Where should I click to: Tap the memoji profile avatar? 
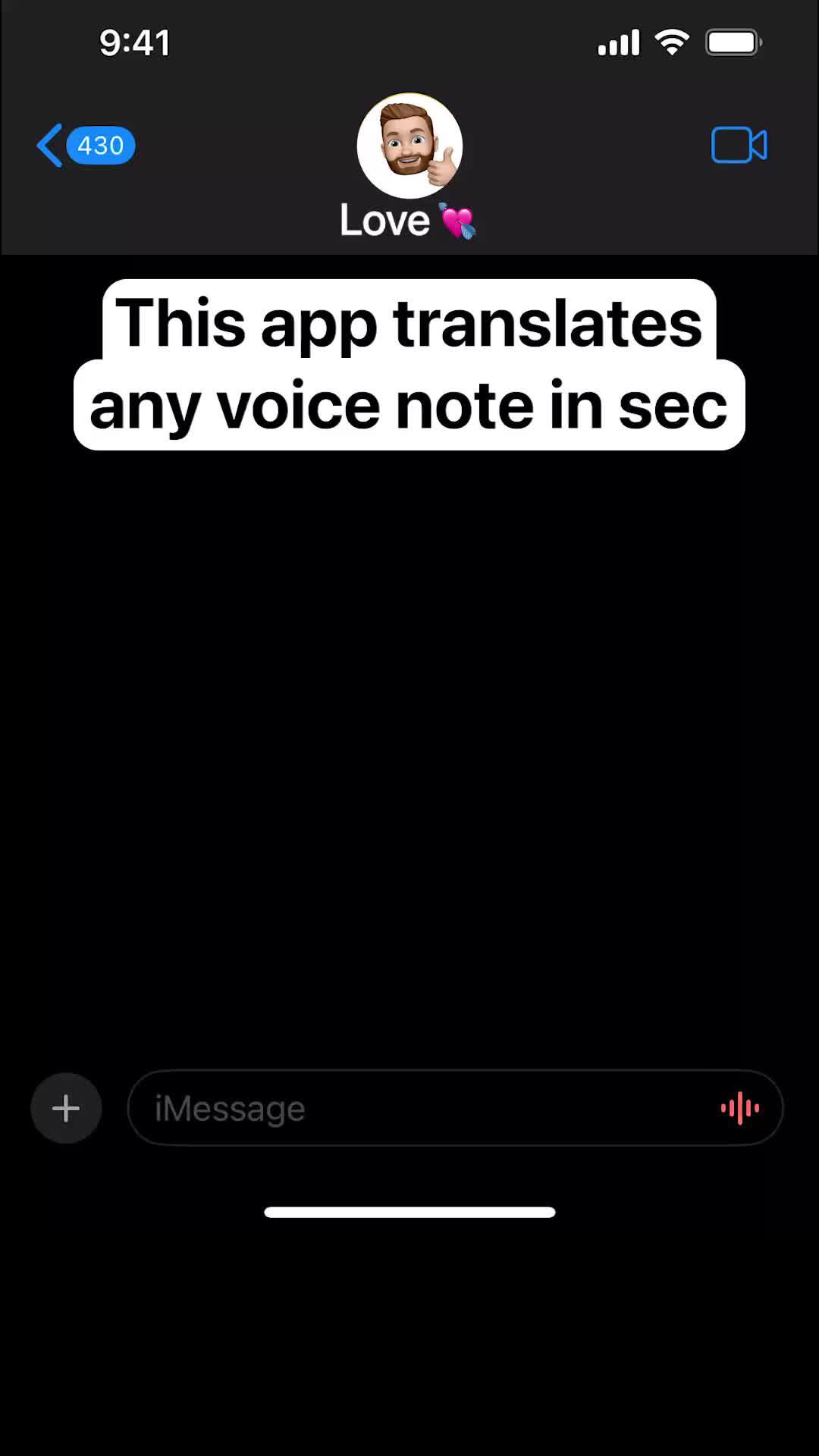[409, 144]
